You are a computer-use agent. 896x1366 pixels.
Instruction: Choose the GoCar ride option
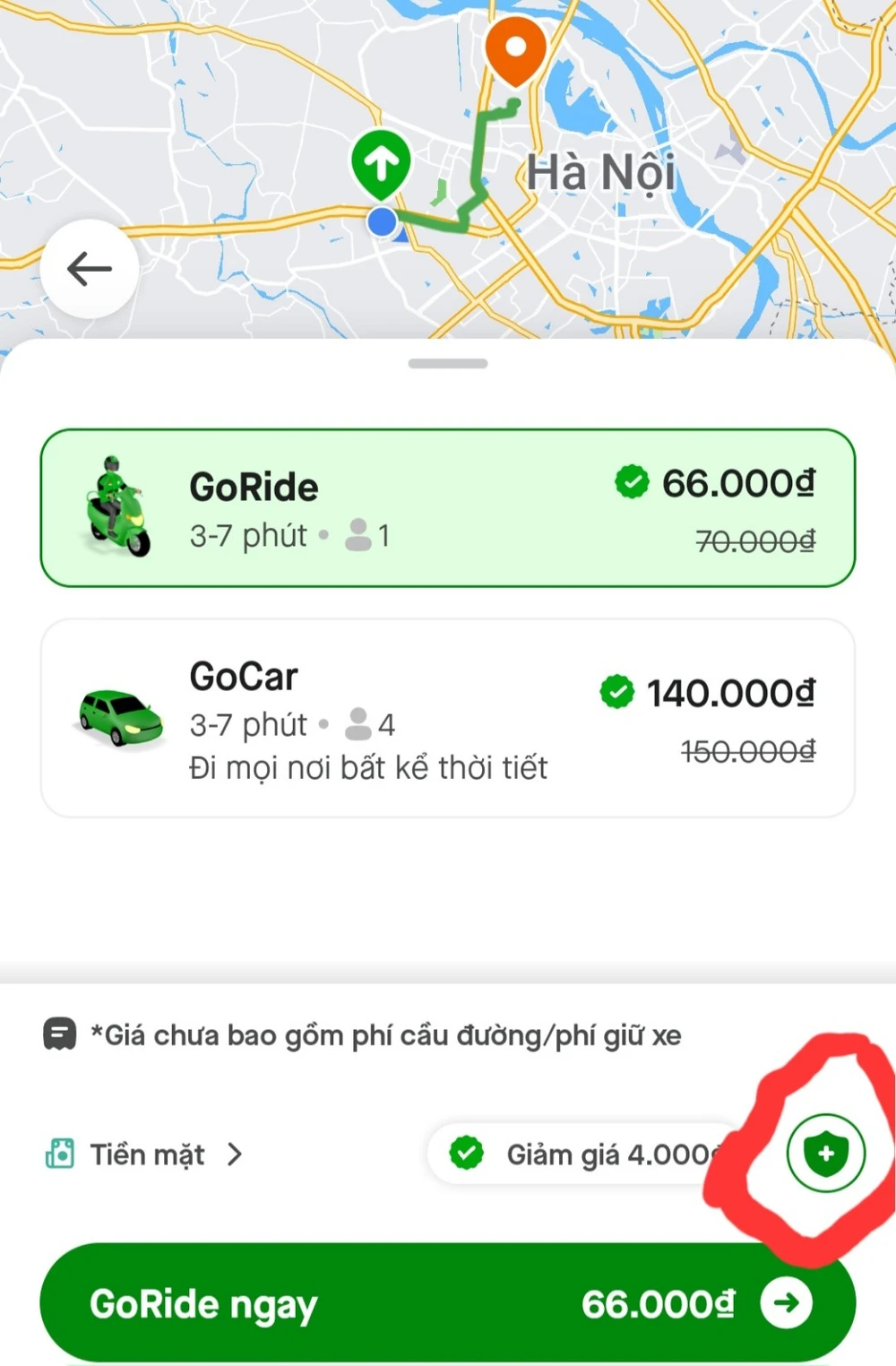447,718
